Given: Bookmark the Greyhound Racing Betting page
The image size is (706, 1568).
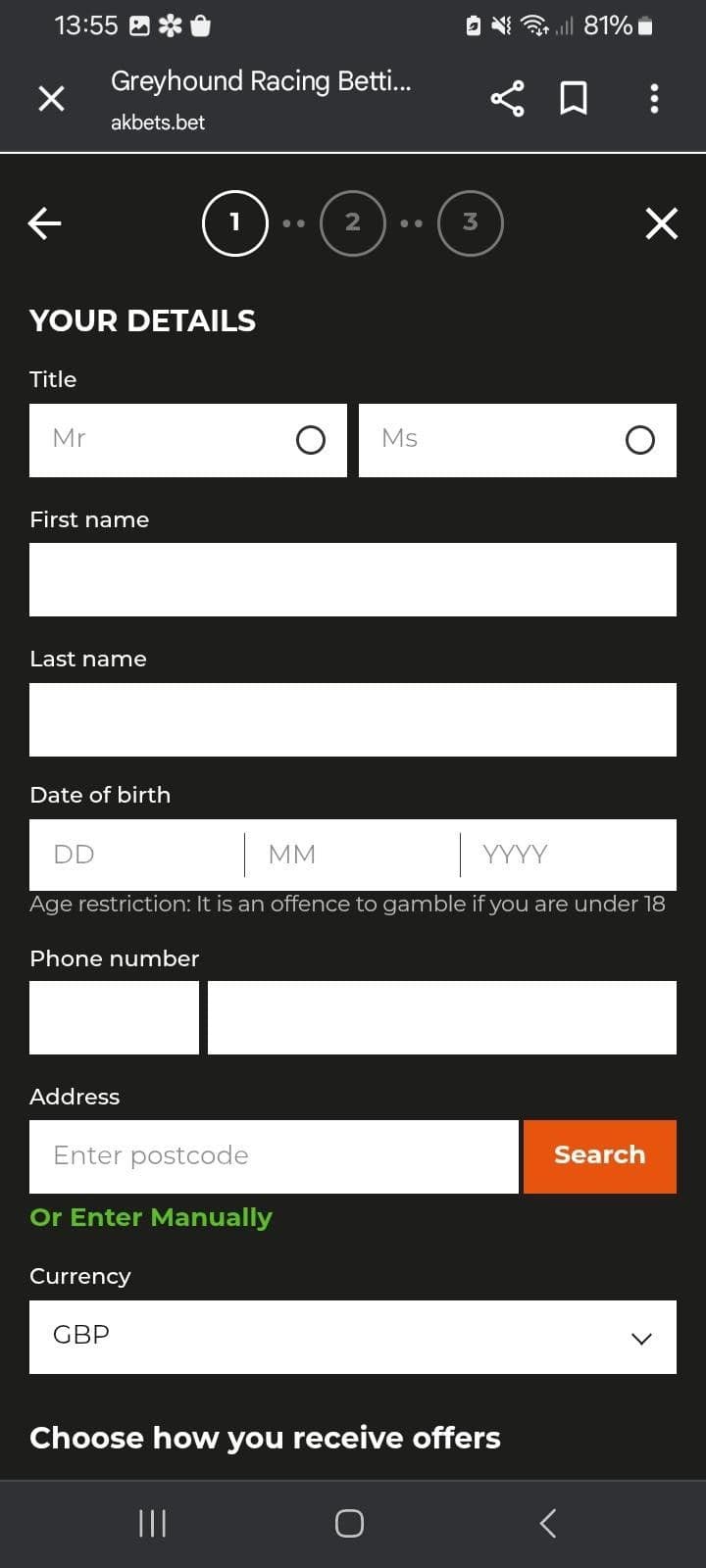Looking at the screenshot, I should [x=575, y=98].
